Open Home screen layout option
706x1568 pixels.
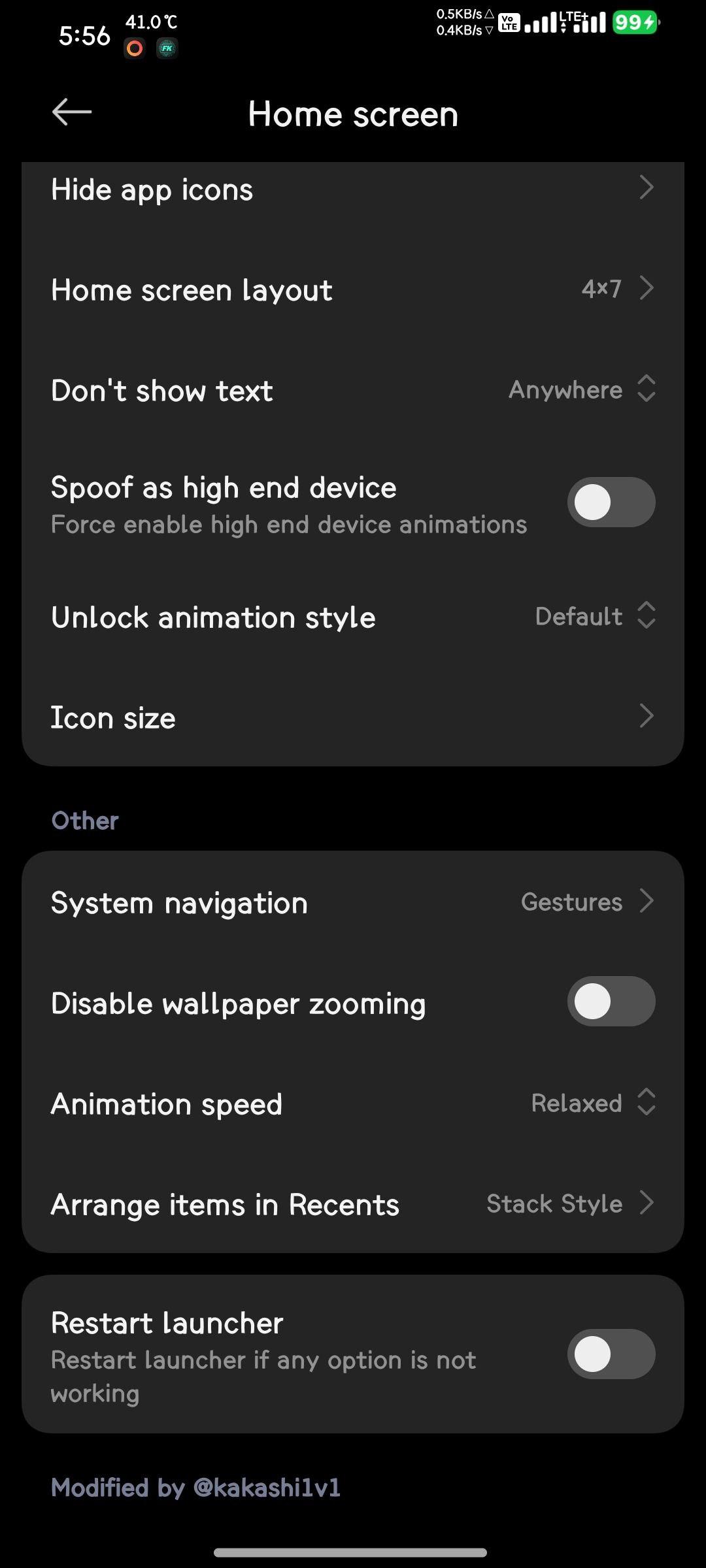point(353,289)
